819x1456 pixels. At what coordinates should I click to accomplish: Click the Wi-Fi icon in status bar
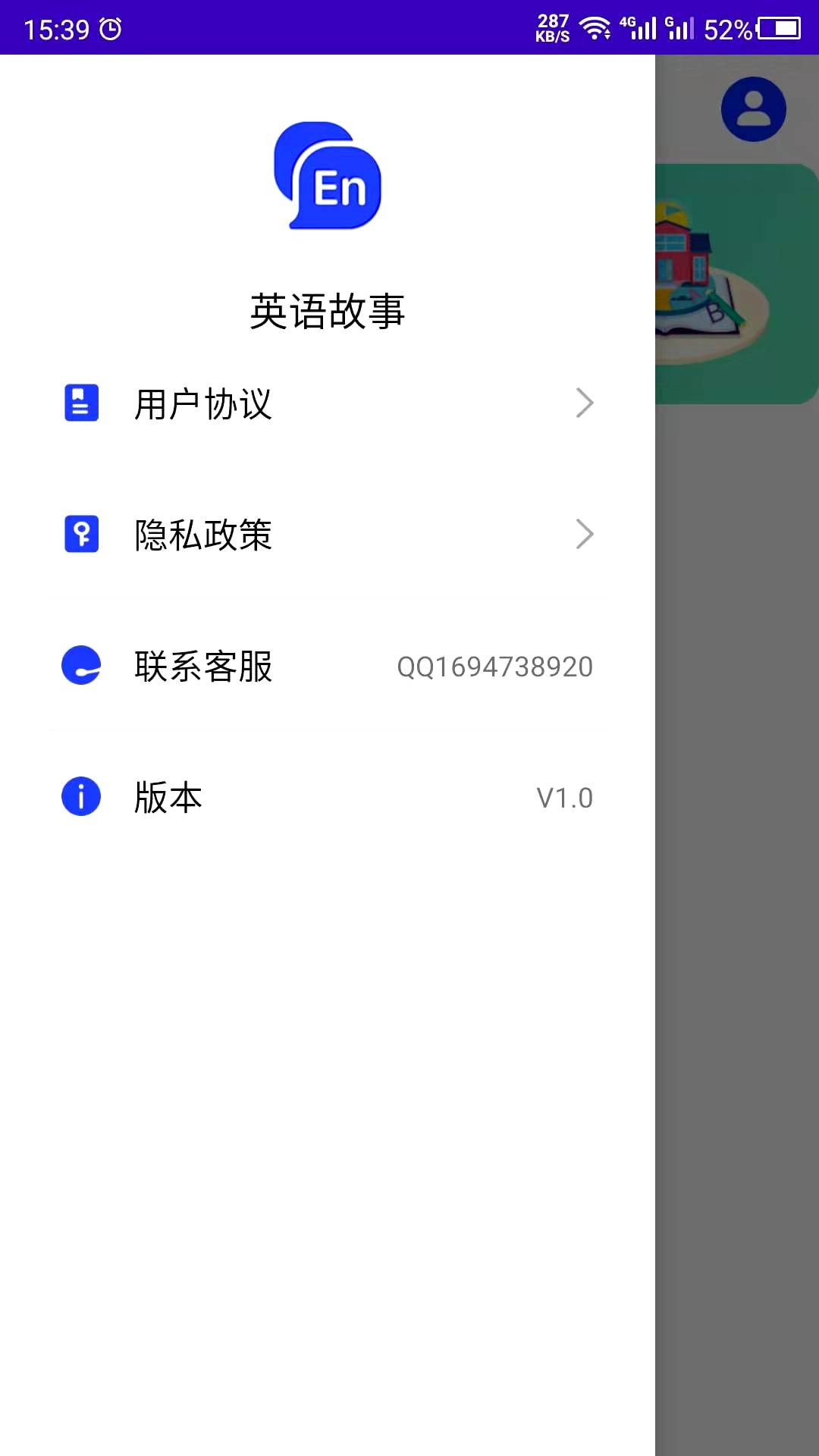click(597, 28)
